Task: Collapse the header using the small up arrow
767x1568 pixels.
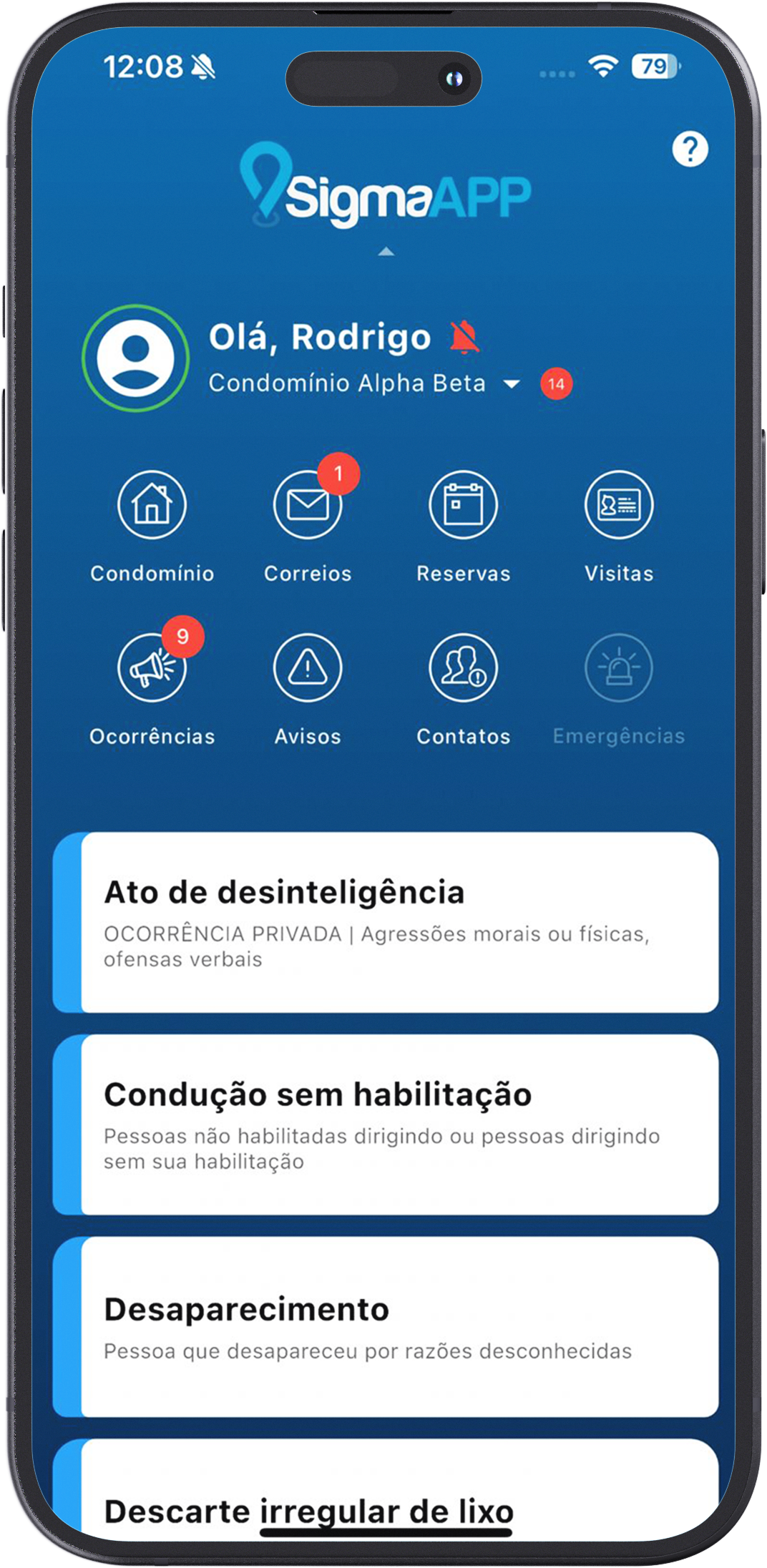Action: (386, 251)
